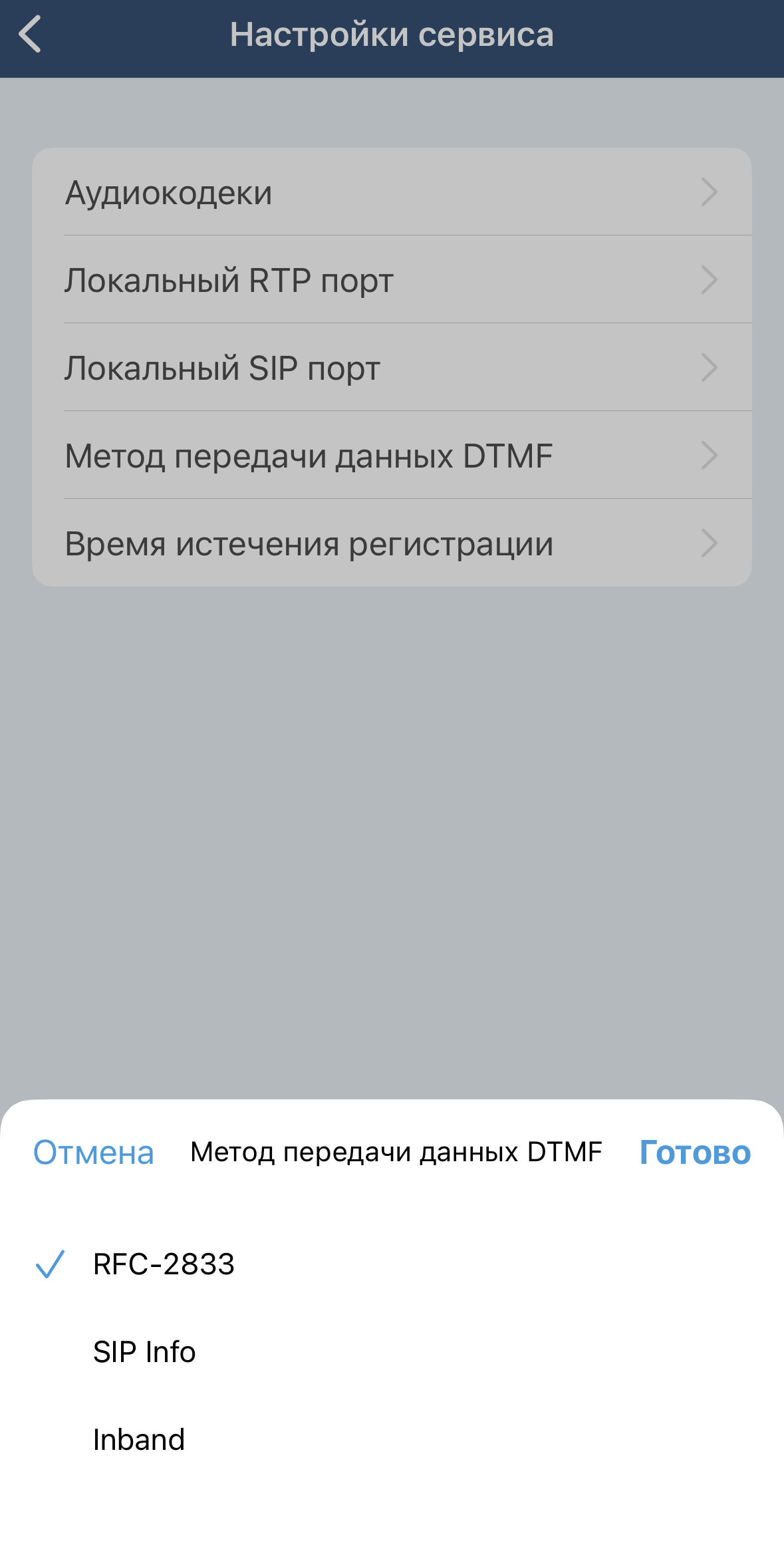Select the Inband option
The image size is (784, 1541).
point(139,1439)
